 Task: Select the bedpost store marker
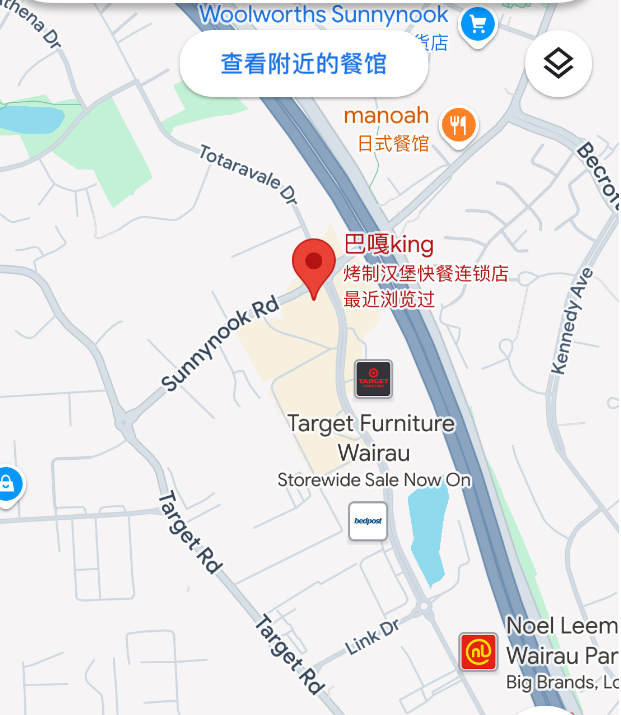(x=368, y=521)
